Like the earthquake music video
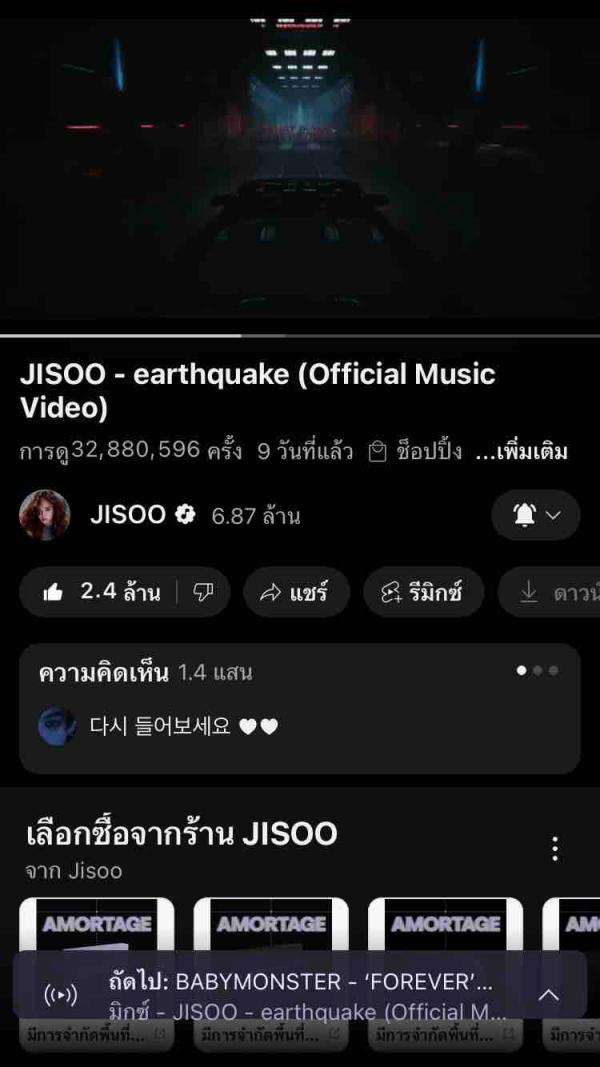The width and height of the screenshot is (600, 1067). point(100,592)
